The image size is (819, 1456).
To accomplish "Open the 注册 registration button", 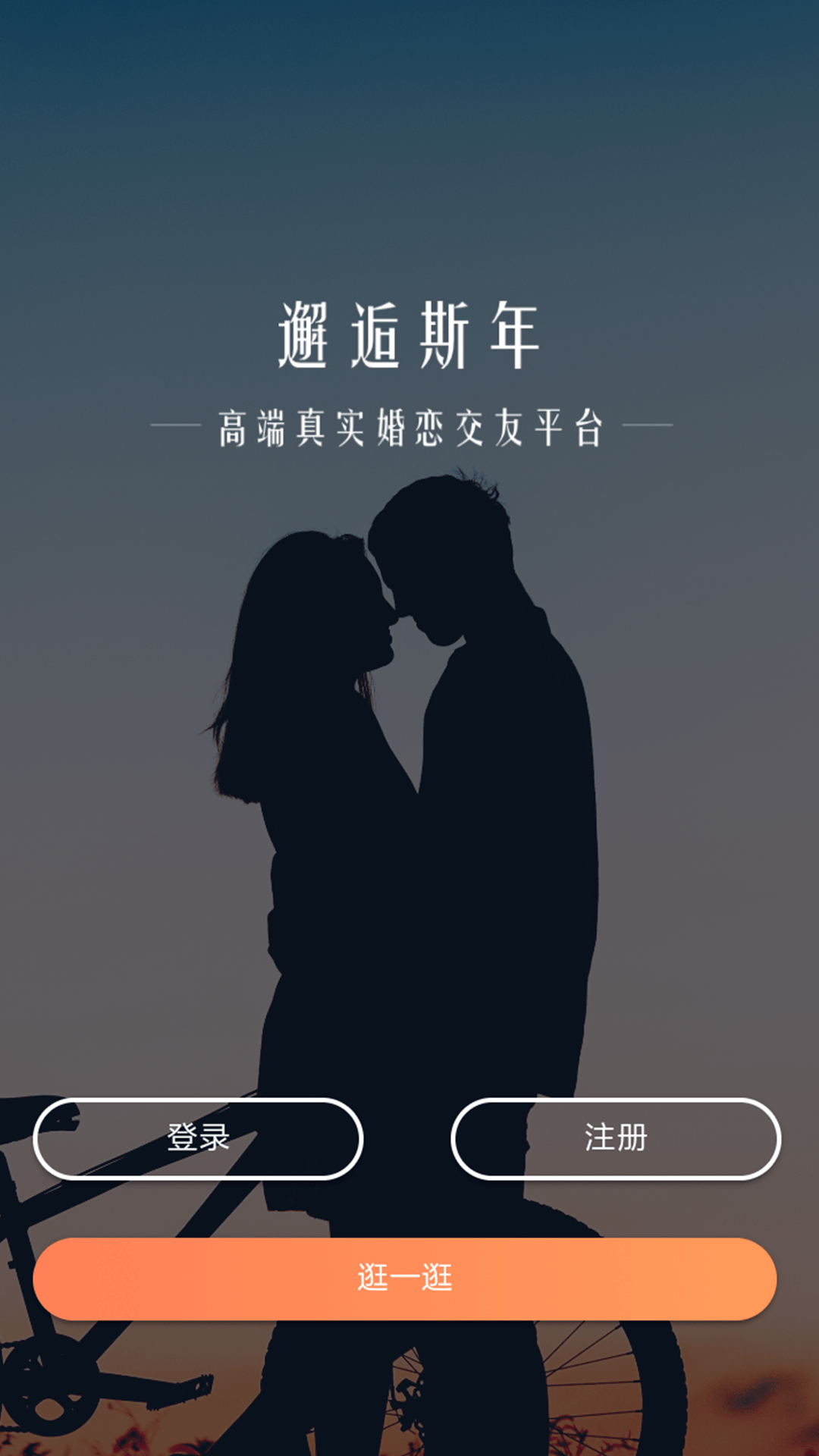I will [x=616, y=1138].
